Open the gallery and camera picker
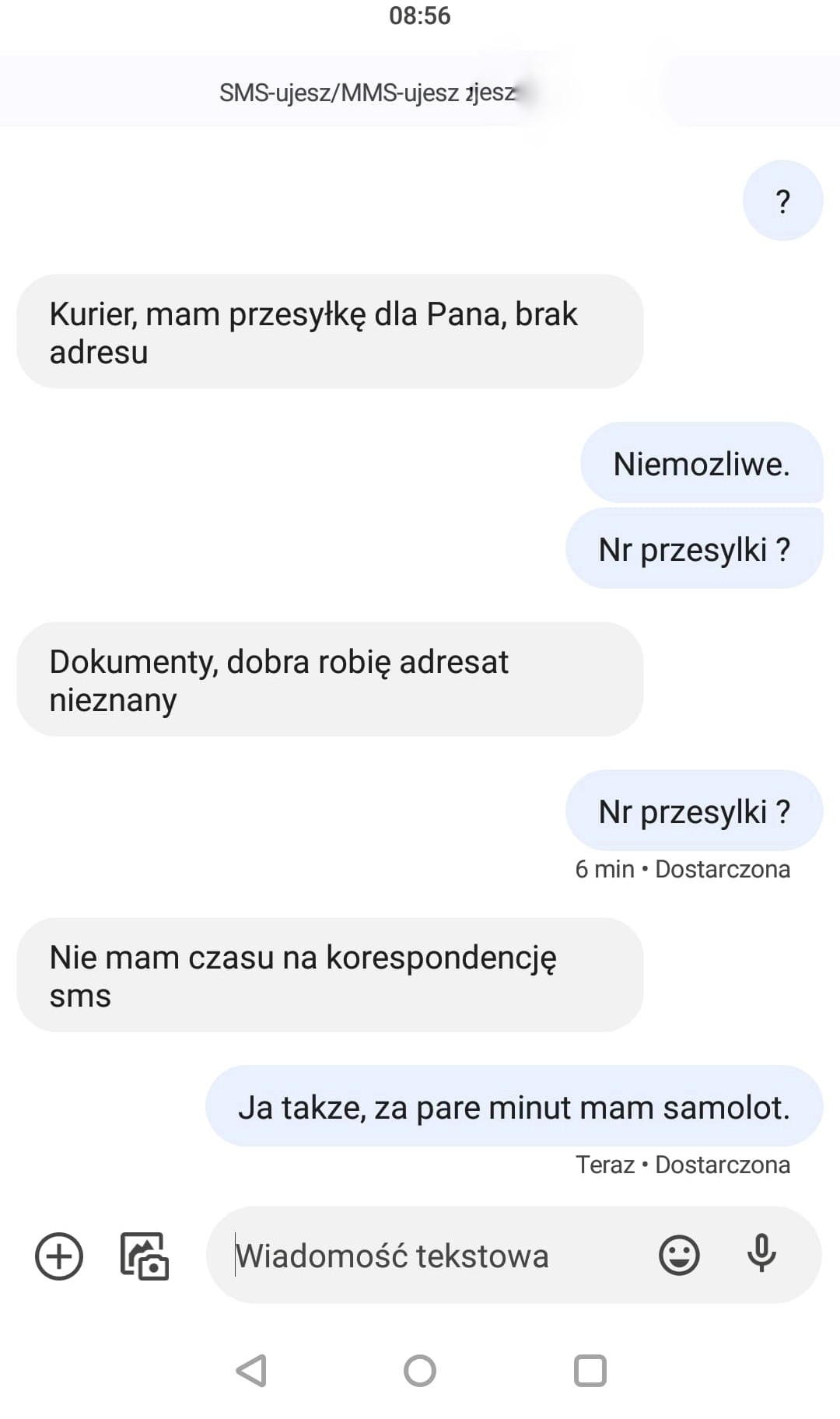This screenshot has width=840, height=1419. [x=145, y=1256]
